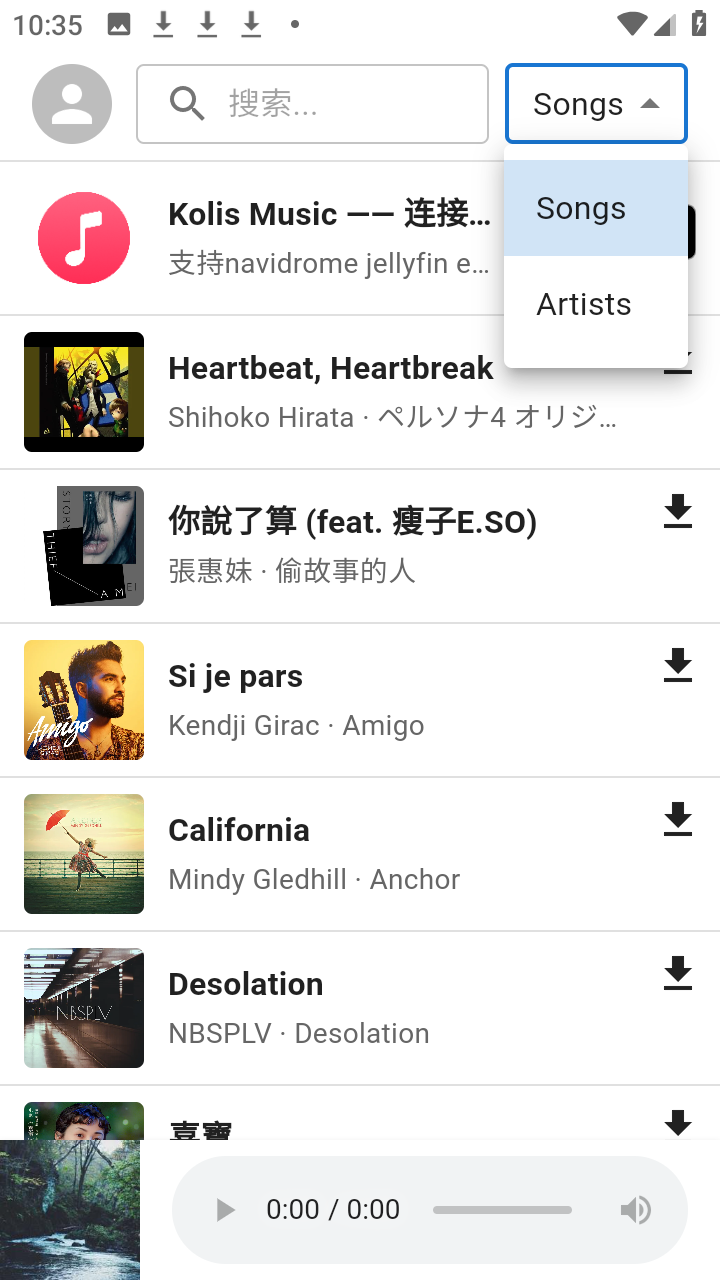Image resolution: width=720 pixels, height=1280 pixels.
Task: Select Artists from the open dropdown
Action: (584, 304)
